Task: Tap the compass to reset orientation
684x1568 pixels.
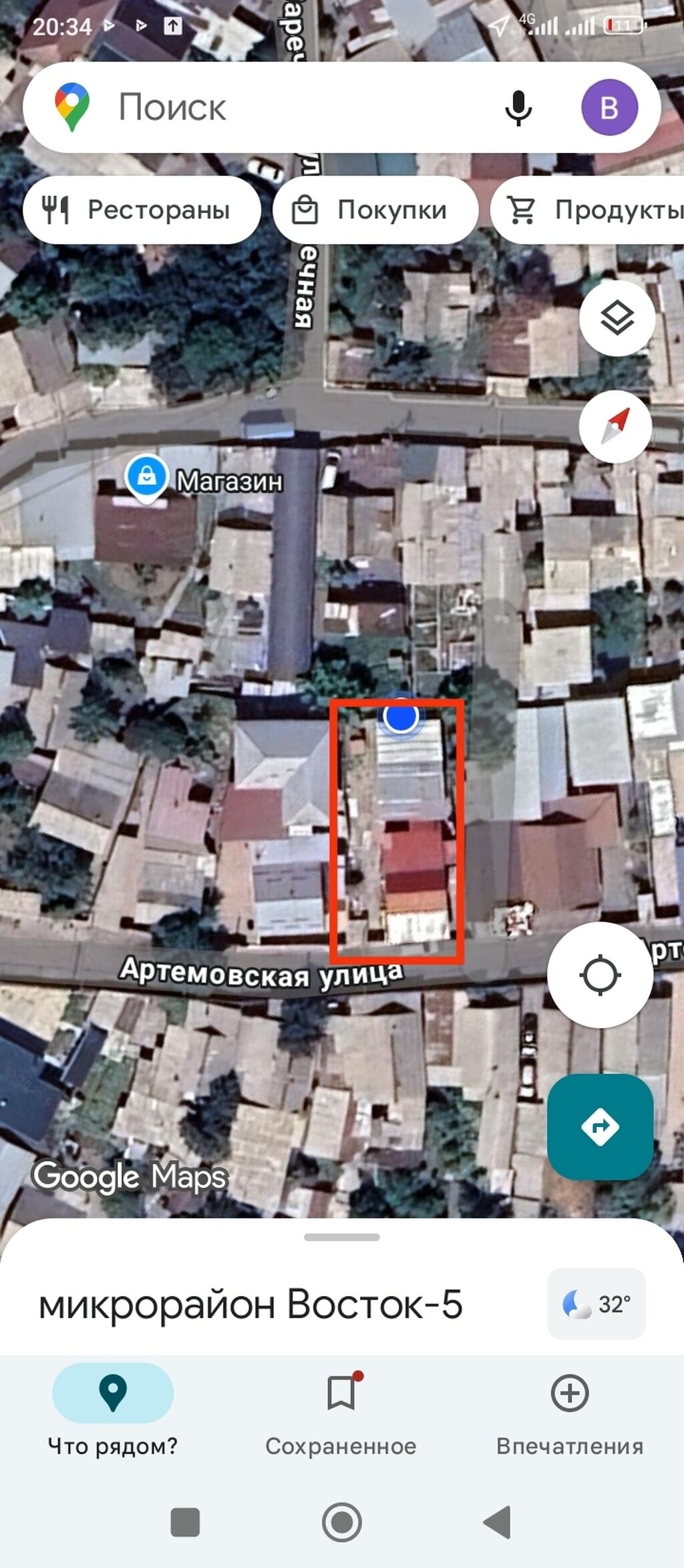Action: click(x=616, y=427)
